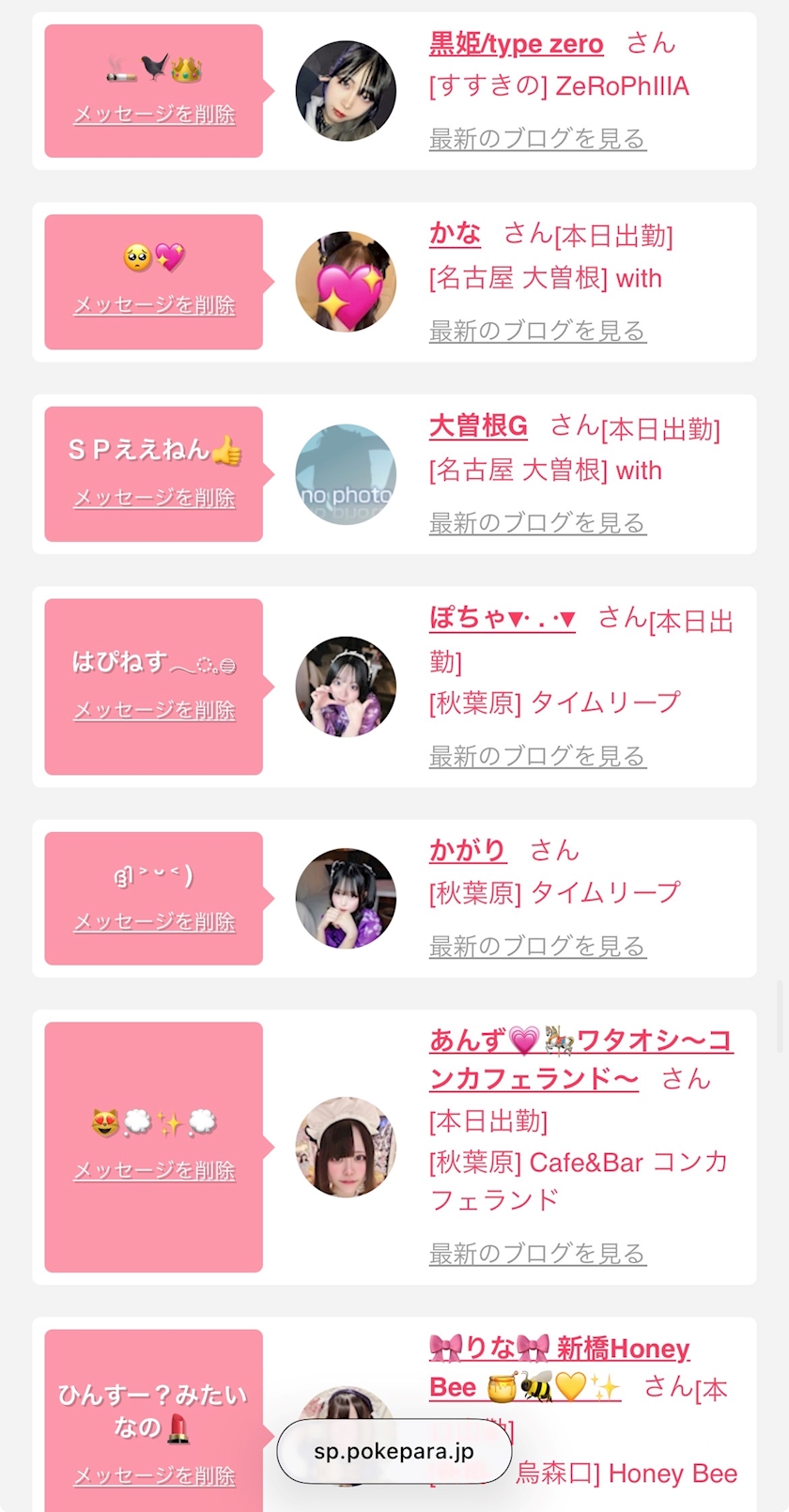This screenshot has width=789, height=1512.
Task: View 黒姫/type zero's latest blog
Action: pos(536,139)
